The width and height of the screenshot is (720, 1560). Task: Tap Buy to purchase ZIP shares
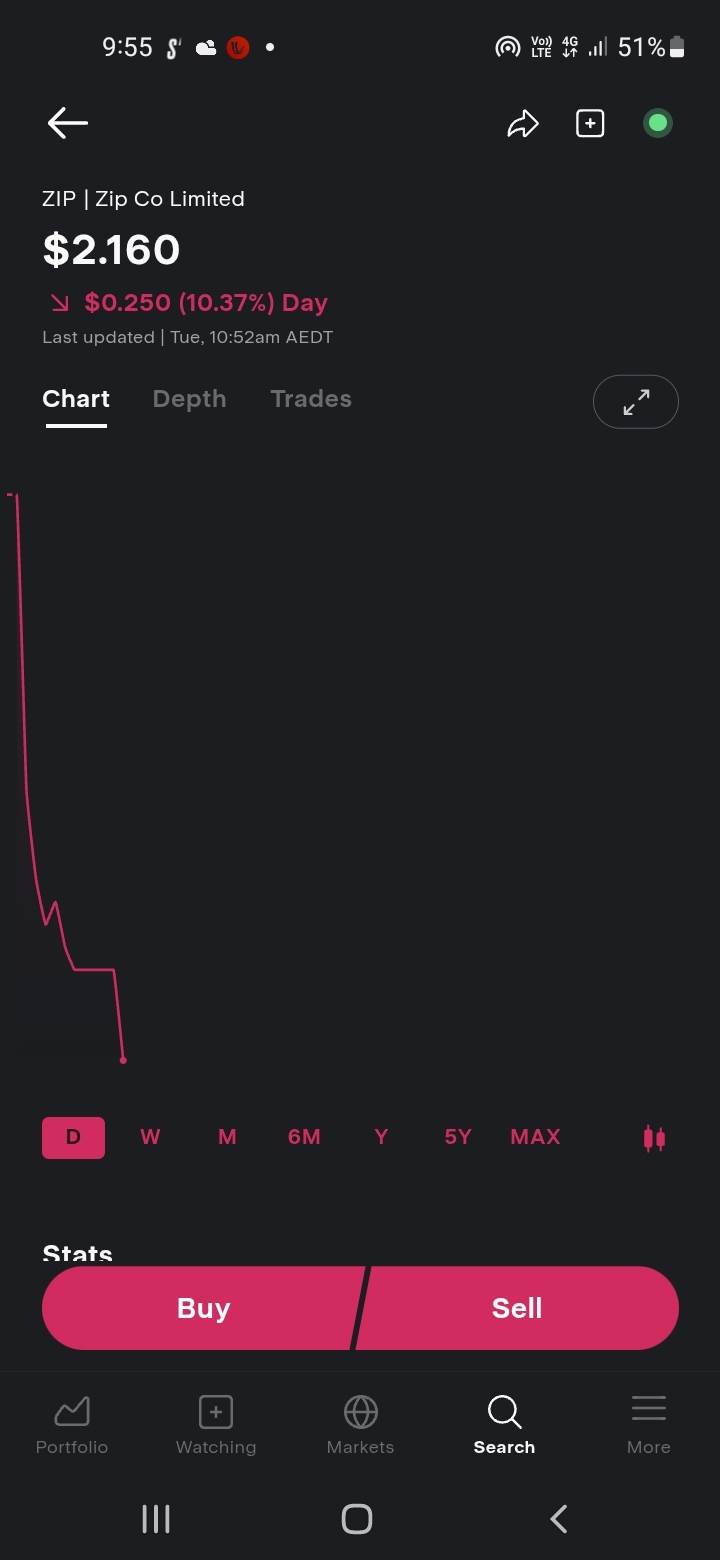pyautogui.click(x=203, y=1308)
